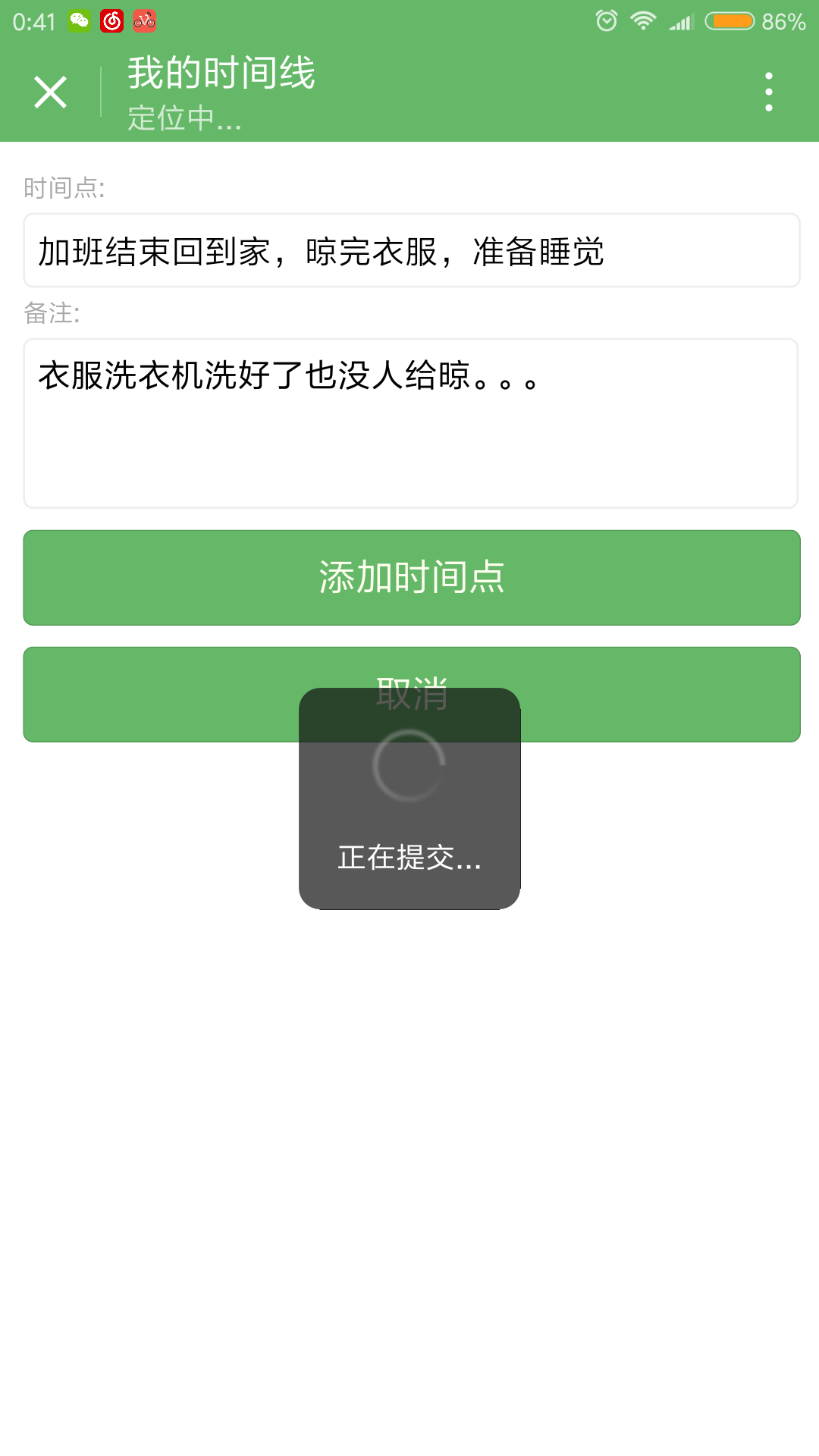Tap the 添加时间点 button
This screenshot has width=819, height=1456.
pyautogui.click(x=411, y=578)
